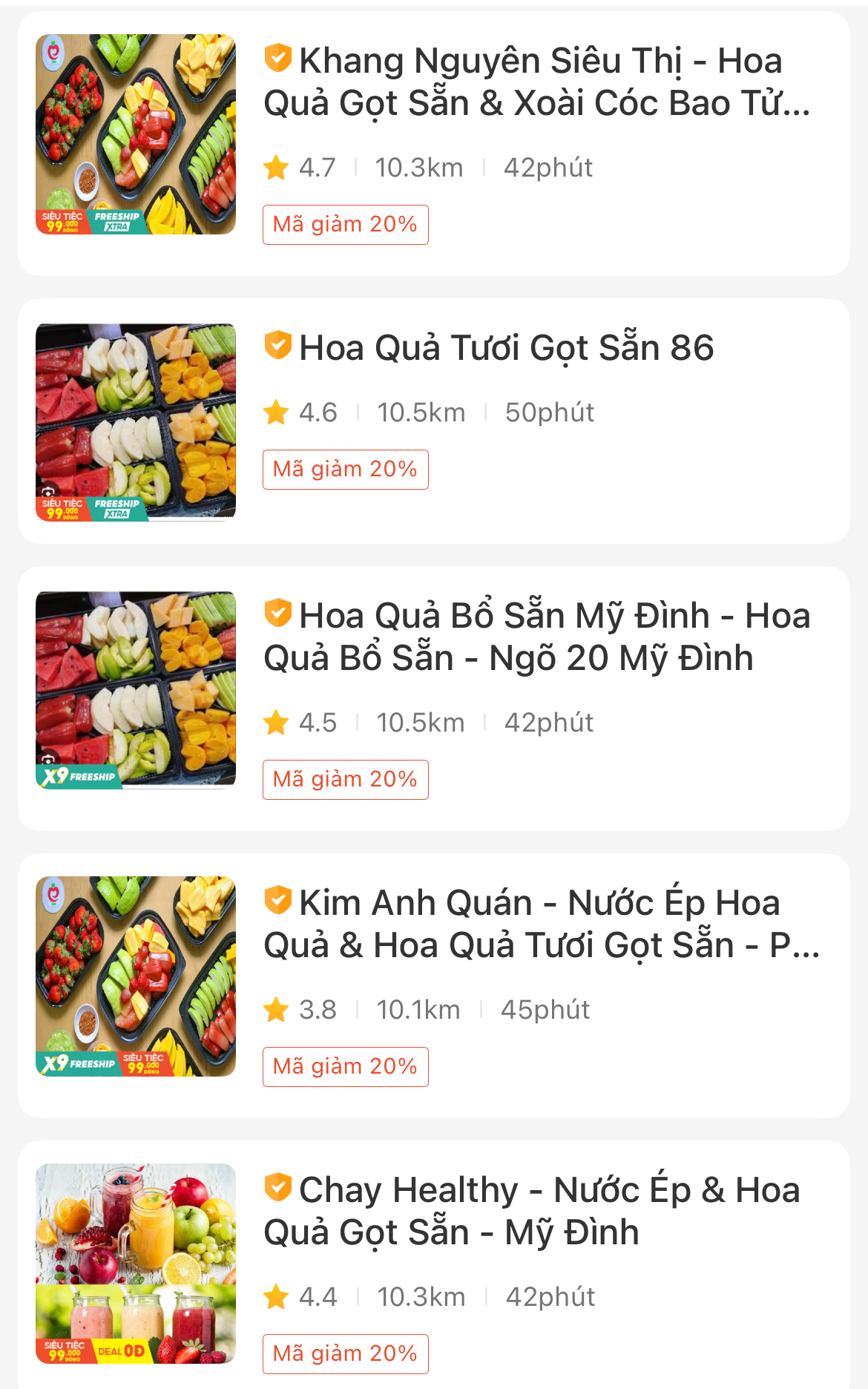Click the Khang Nguyên Siêu Thị fruit photo
The height and width of the screenshot is (1389, 868).
[136, 134]
